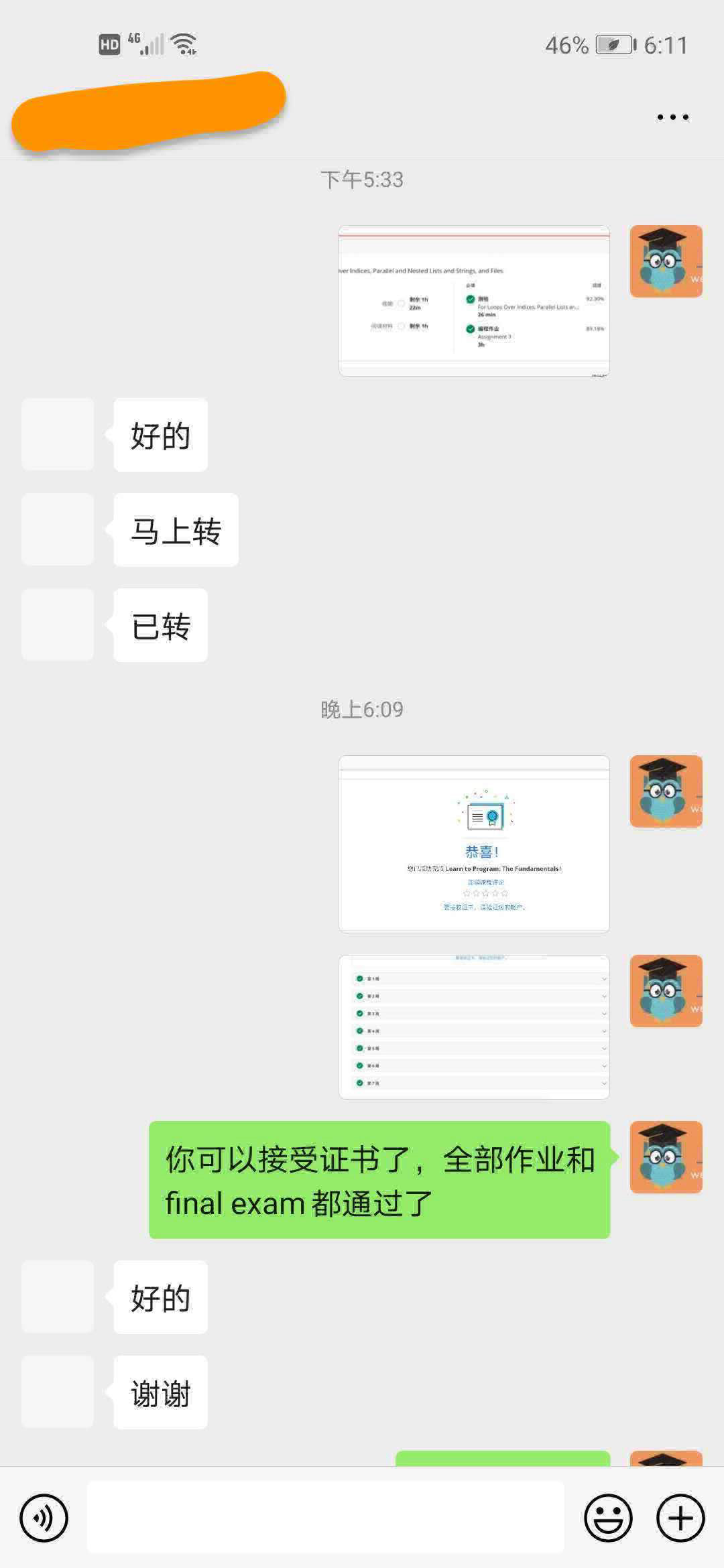The height and width of the screenshot is (1568, 724).
Task: Focus the message text input field
Action: [325, 1518]
